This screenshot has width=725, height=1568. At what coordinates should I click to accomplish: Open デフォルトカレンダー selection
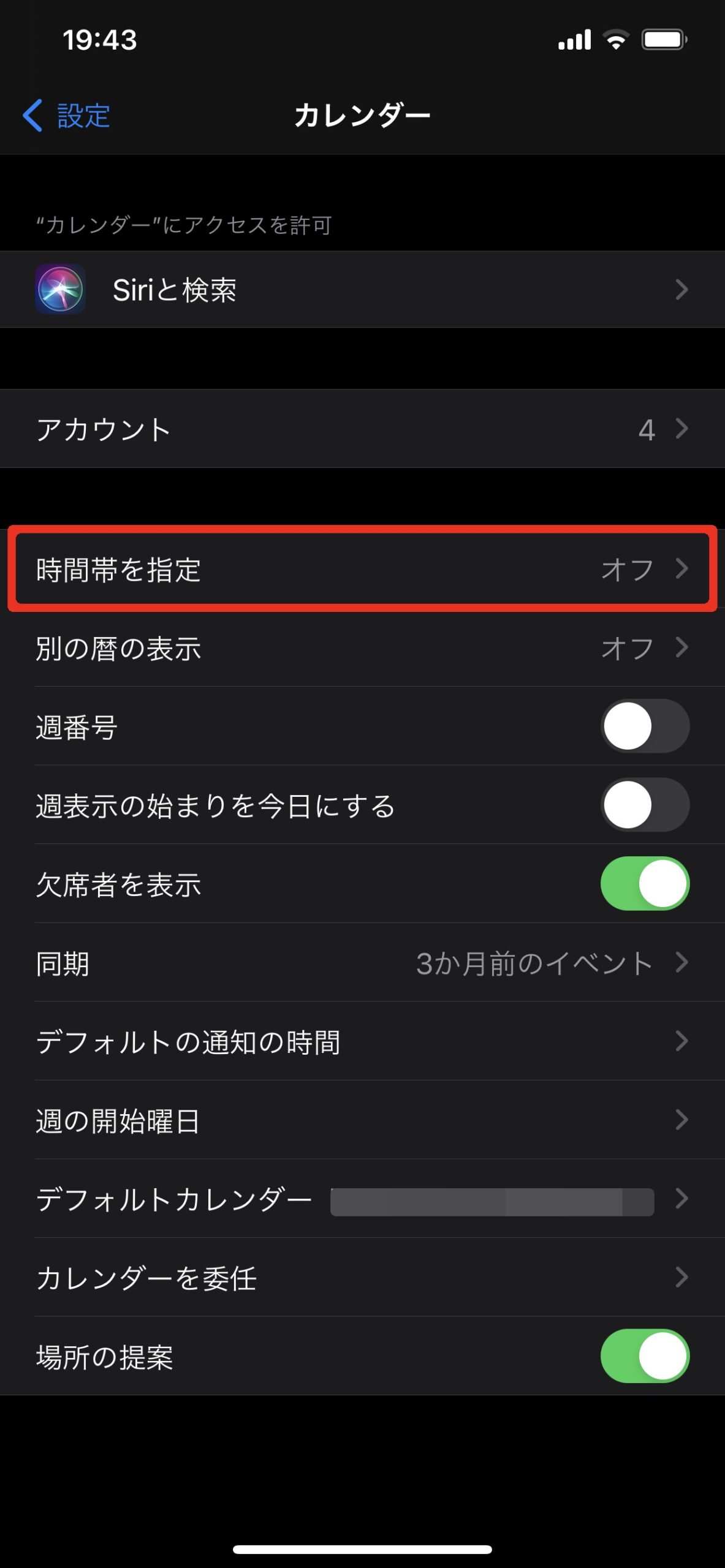click(362, 1199)
